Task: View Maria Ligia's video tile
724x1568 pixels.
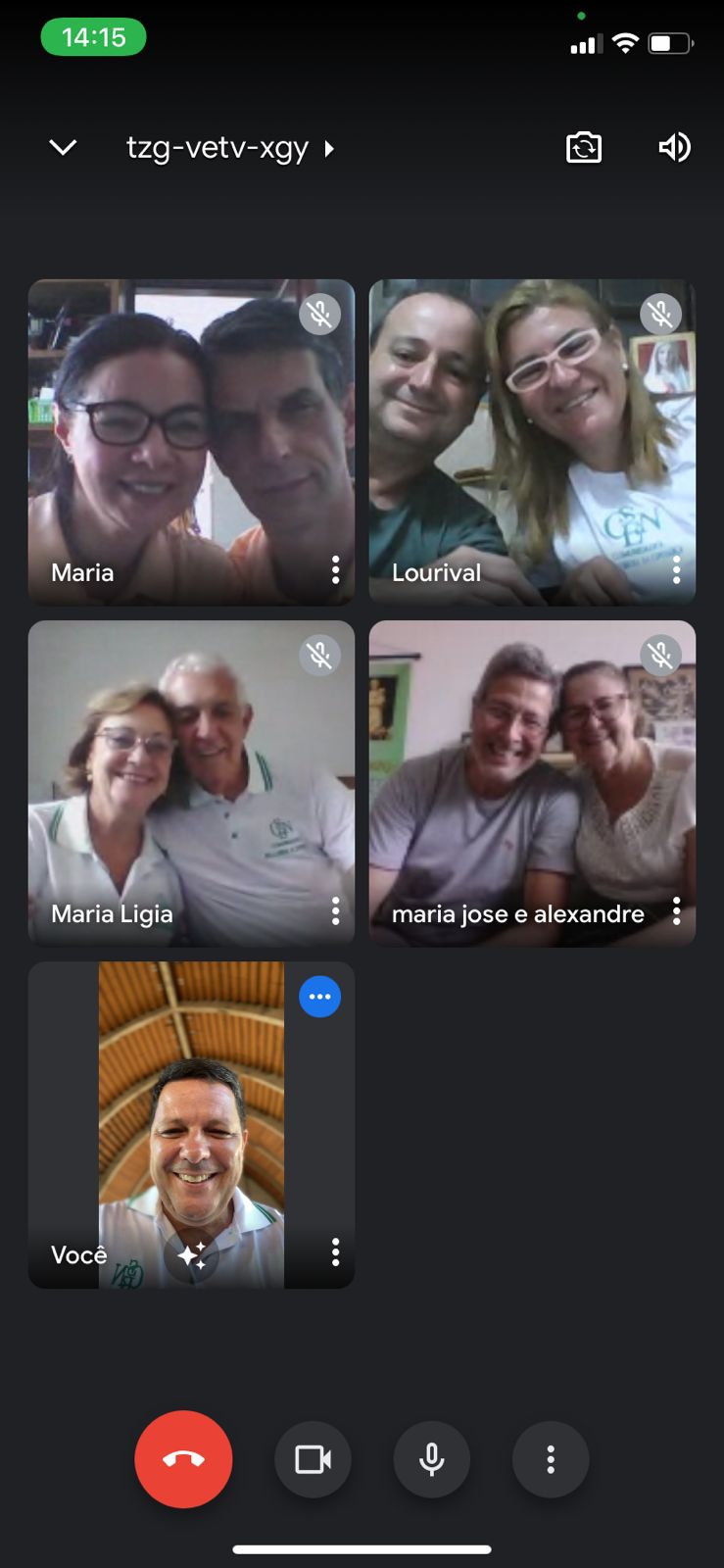Action: [191, 782]
